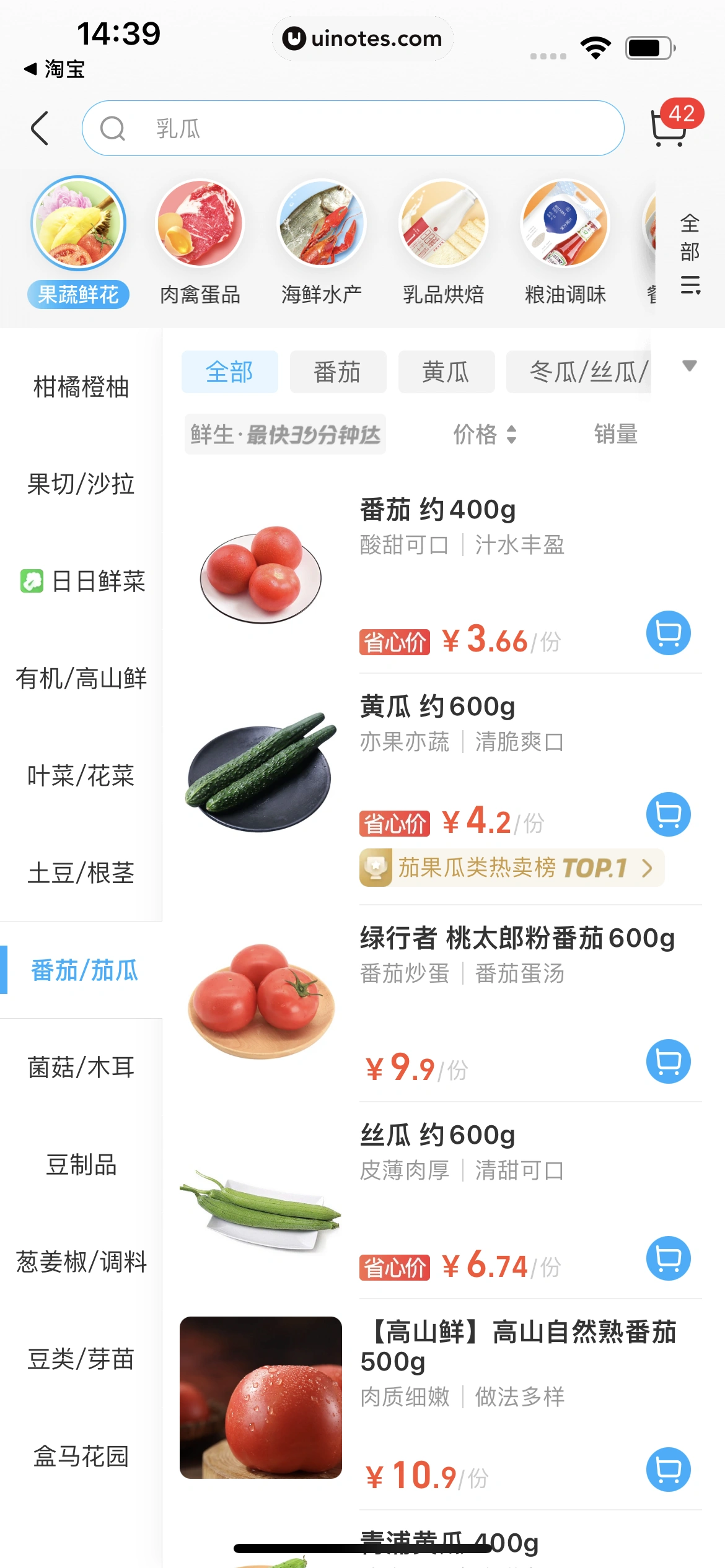
Task: Open the 全部 categories menu
Action: (690, 254)
